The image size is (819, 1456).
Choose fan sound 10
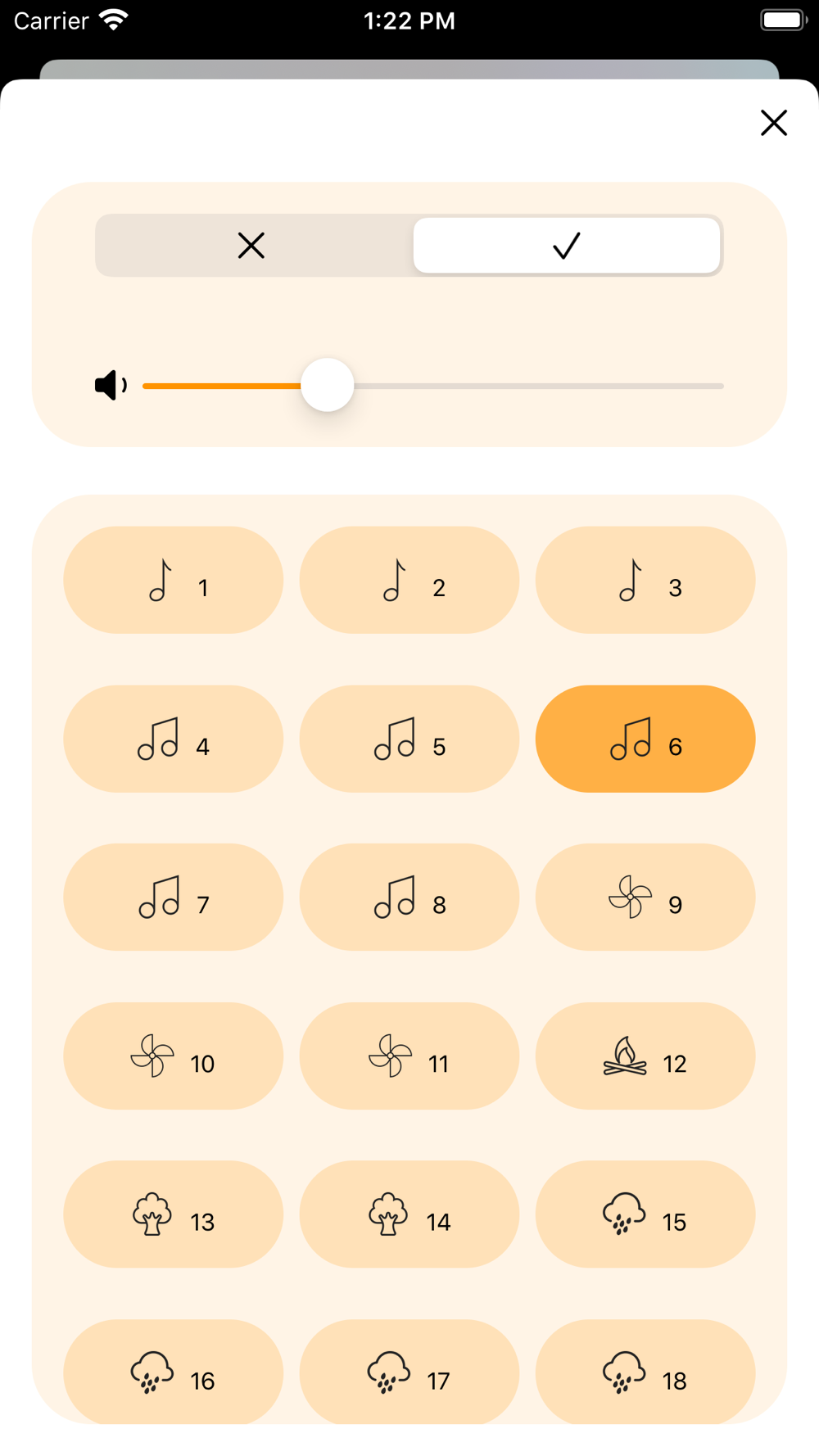(x=174, y=1056)
